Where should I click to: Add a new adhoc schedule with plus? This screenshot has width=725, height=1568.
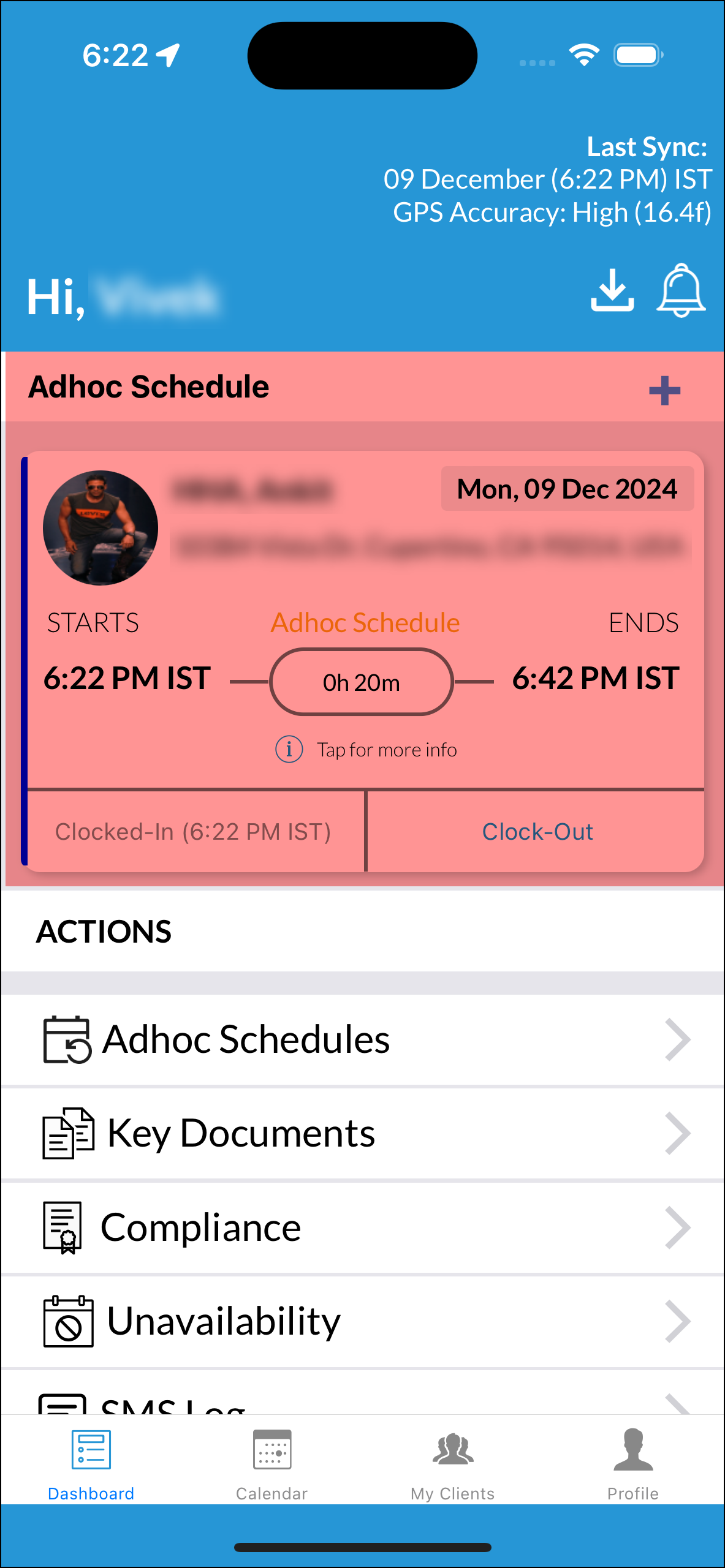[x=664, y=390]
